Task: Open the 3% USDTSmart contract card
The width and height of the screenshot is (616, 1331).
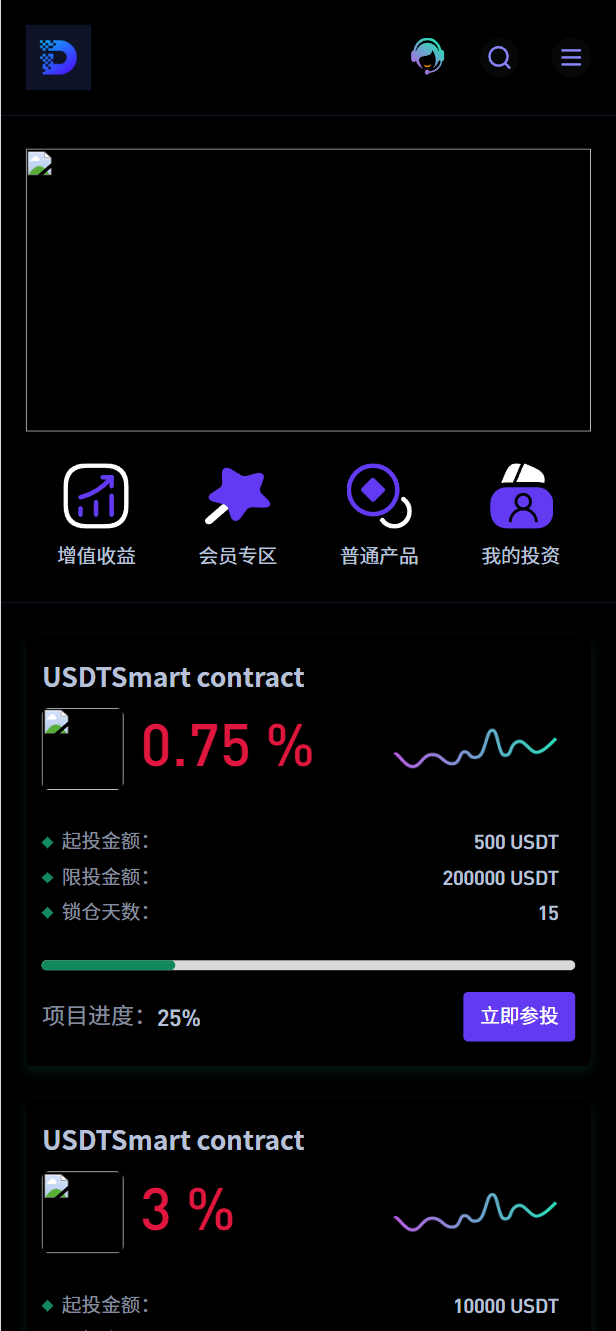Action: tap(308, 1215)
